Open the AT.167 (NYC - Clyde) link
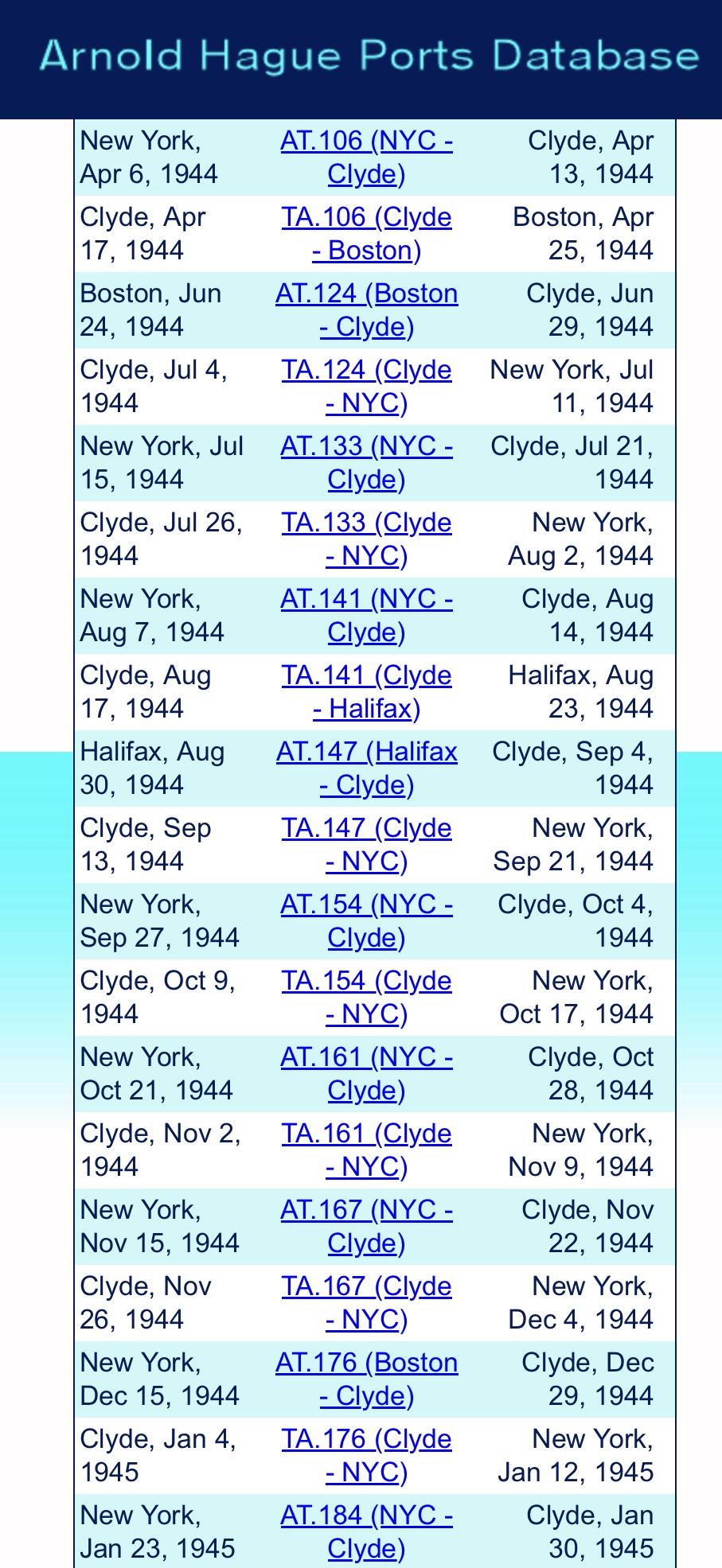The image size is (722, 1568). tap(366, 1211)
